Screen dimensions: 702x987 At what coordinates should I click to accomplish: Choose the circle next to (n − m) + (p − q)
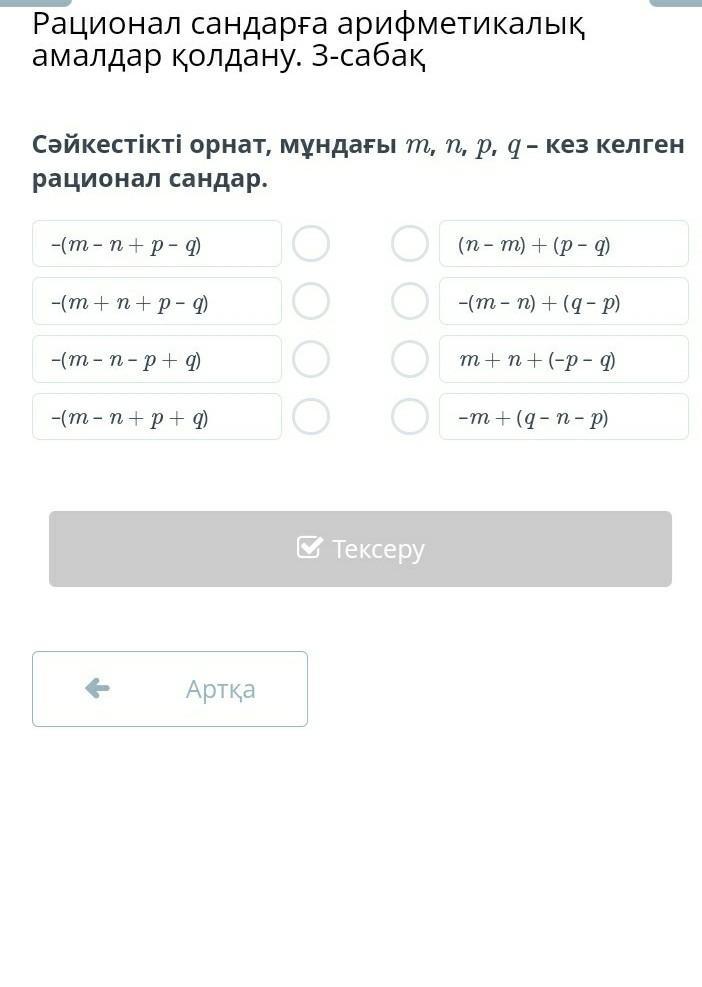410,243
